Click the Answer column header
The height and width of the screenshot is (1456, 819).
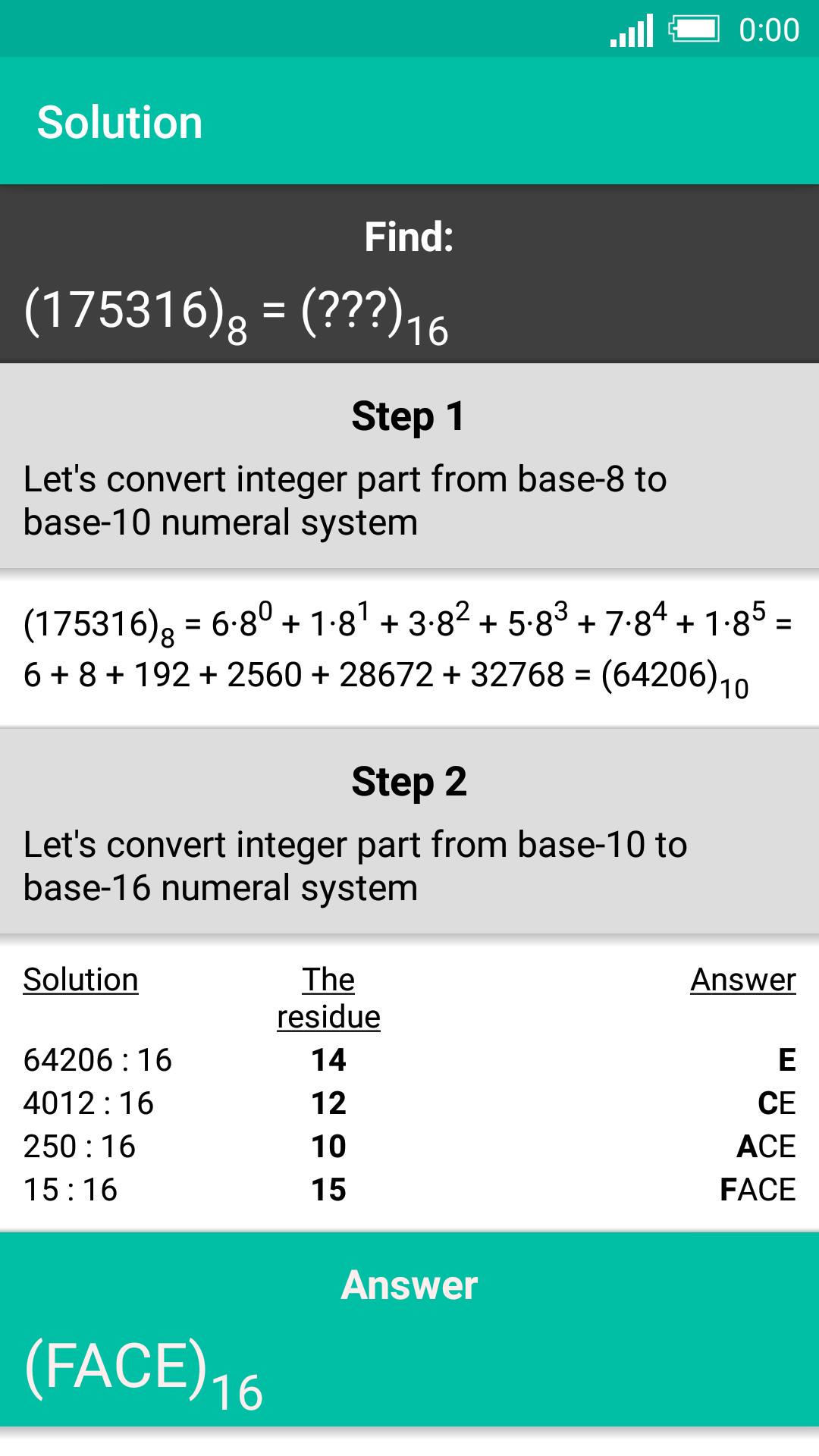[743, 979]
